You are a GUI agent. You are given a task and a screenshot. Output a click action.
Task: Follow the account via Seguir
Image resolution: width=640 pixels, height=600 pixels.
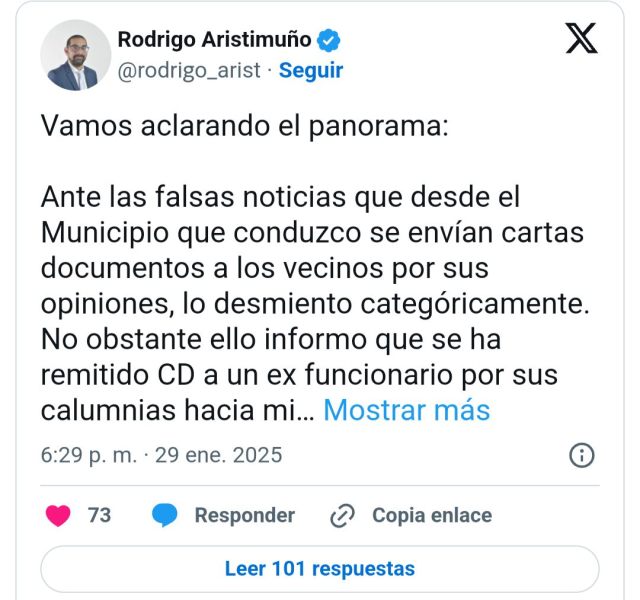tap(310, 70)
